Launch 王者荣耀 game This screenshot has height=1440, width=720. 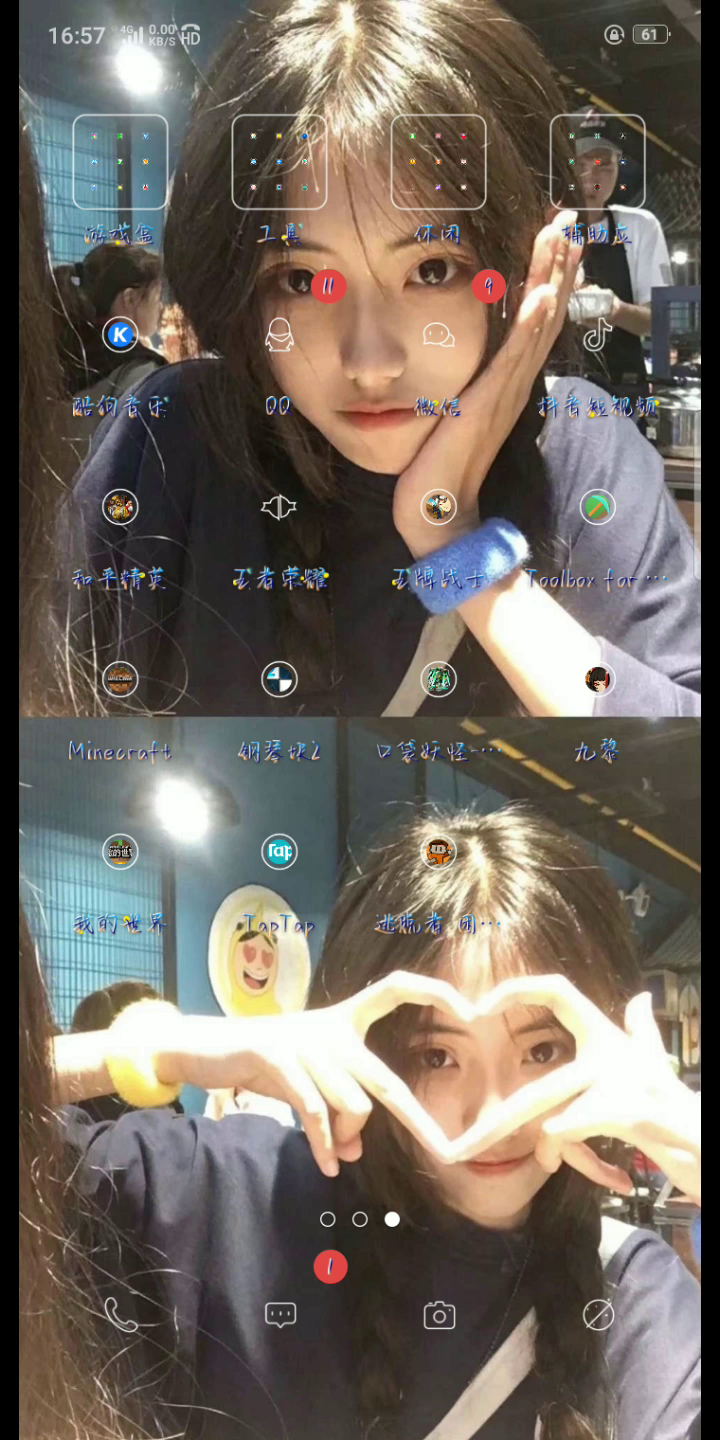(279, 507)
